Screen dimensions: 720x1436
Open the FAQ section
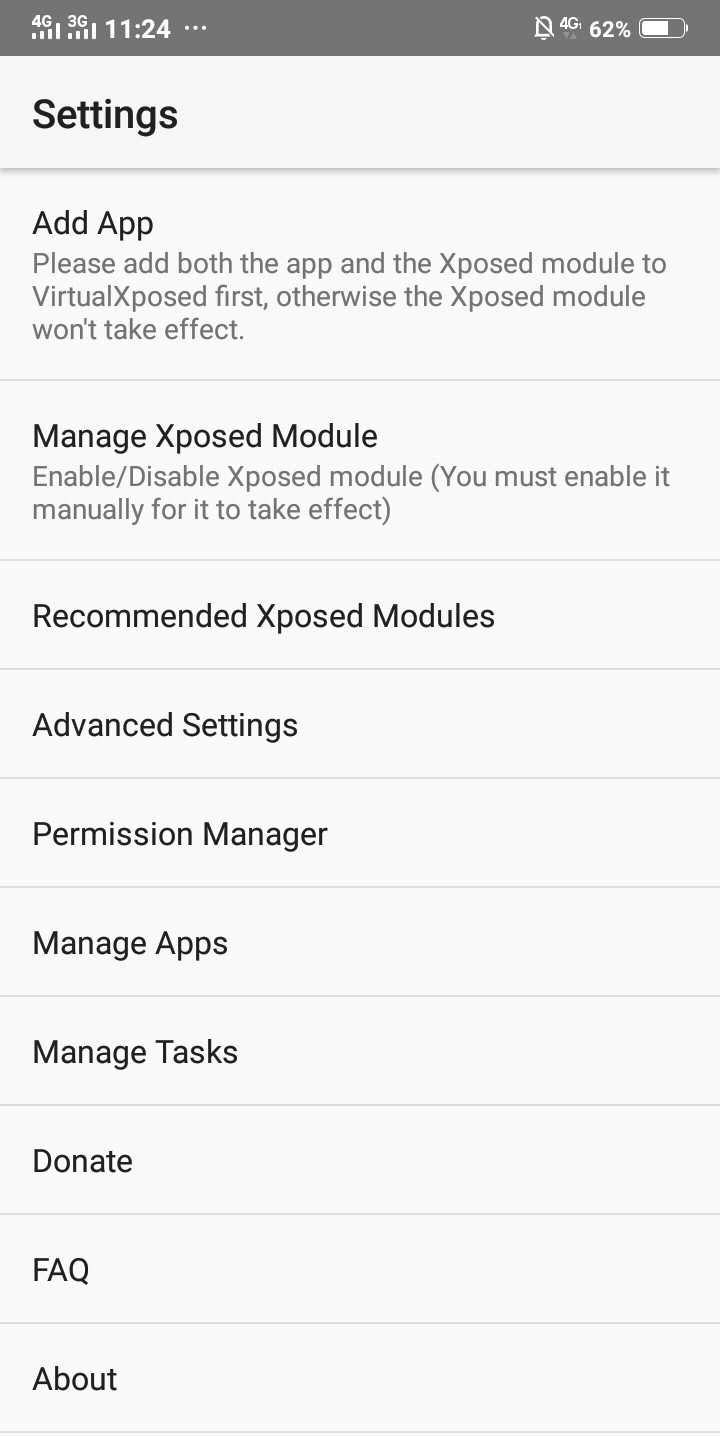click(x=60, y=1269)
